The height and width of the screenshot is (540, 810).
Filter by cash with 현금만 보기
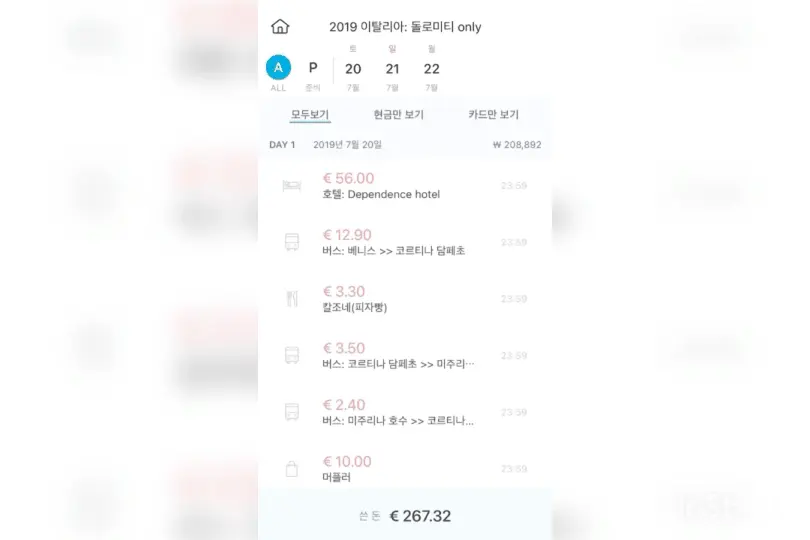pyautogui.click(x=398, y=115)
